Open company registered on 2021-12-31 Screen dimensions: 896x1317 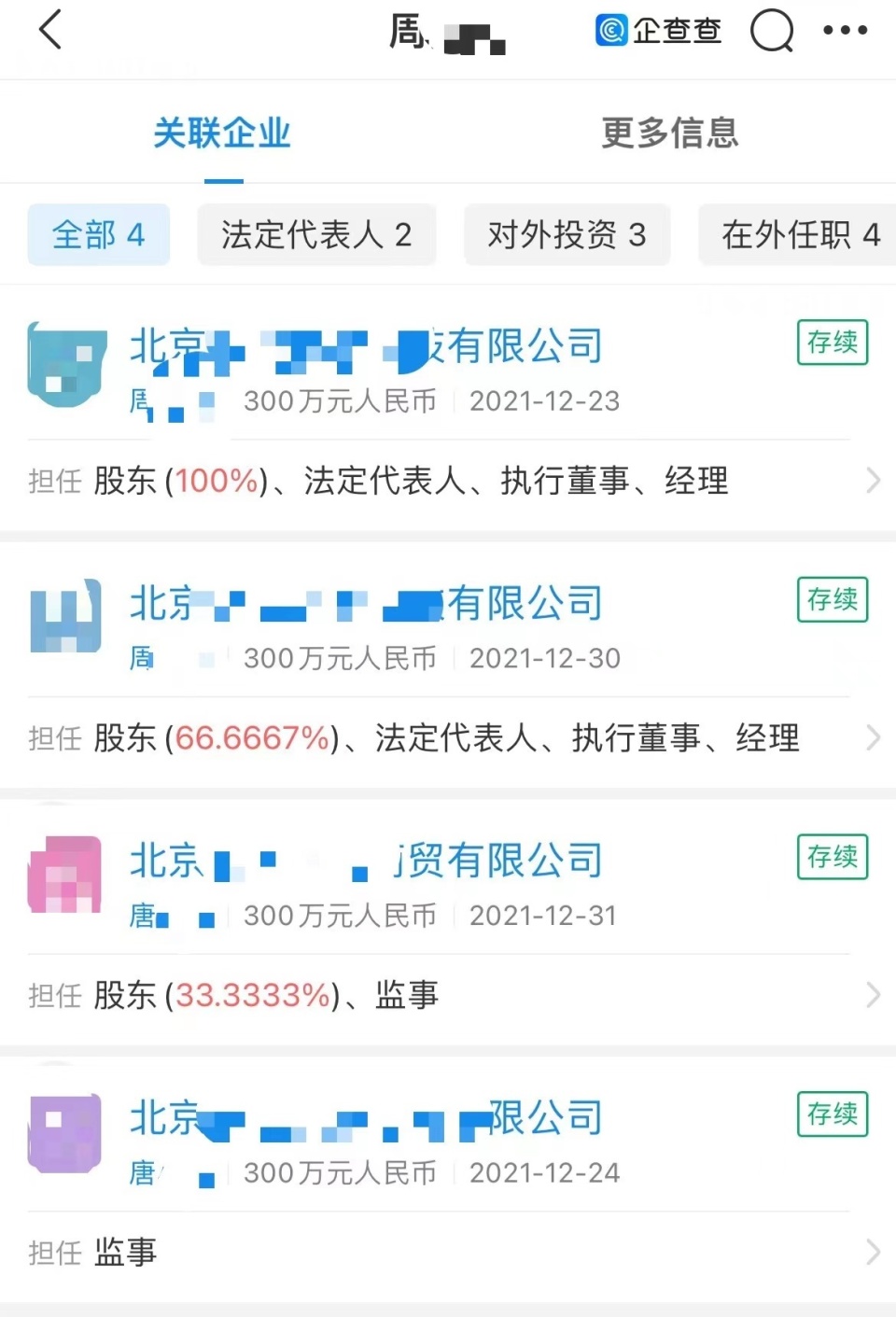click(x=366, y=861)
